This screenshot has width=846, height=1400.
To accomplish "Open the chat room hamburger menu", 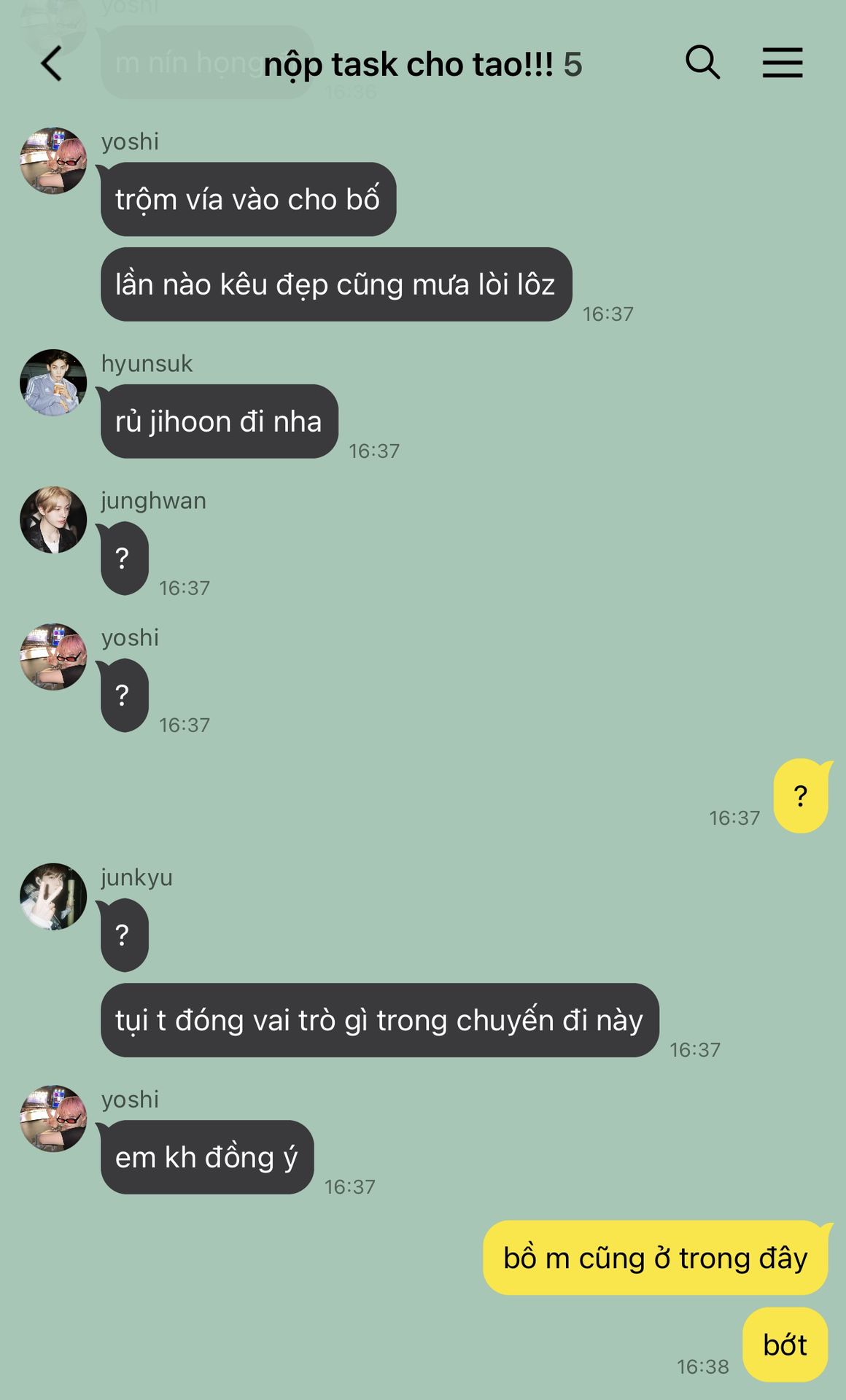I will (x=783, y=63).
